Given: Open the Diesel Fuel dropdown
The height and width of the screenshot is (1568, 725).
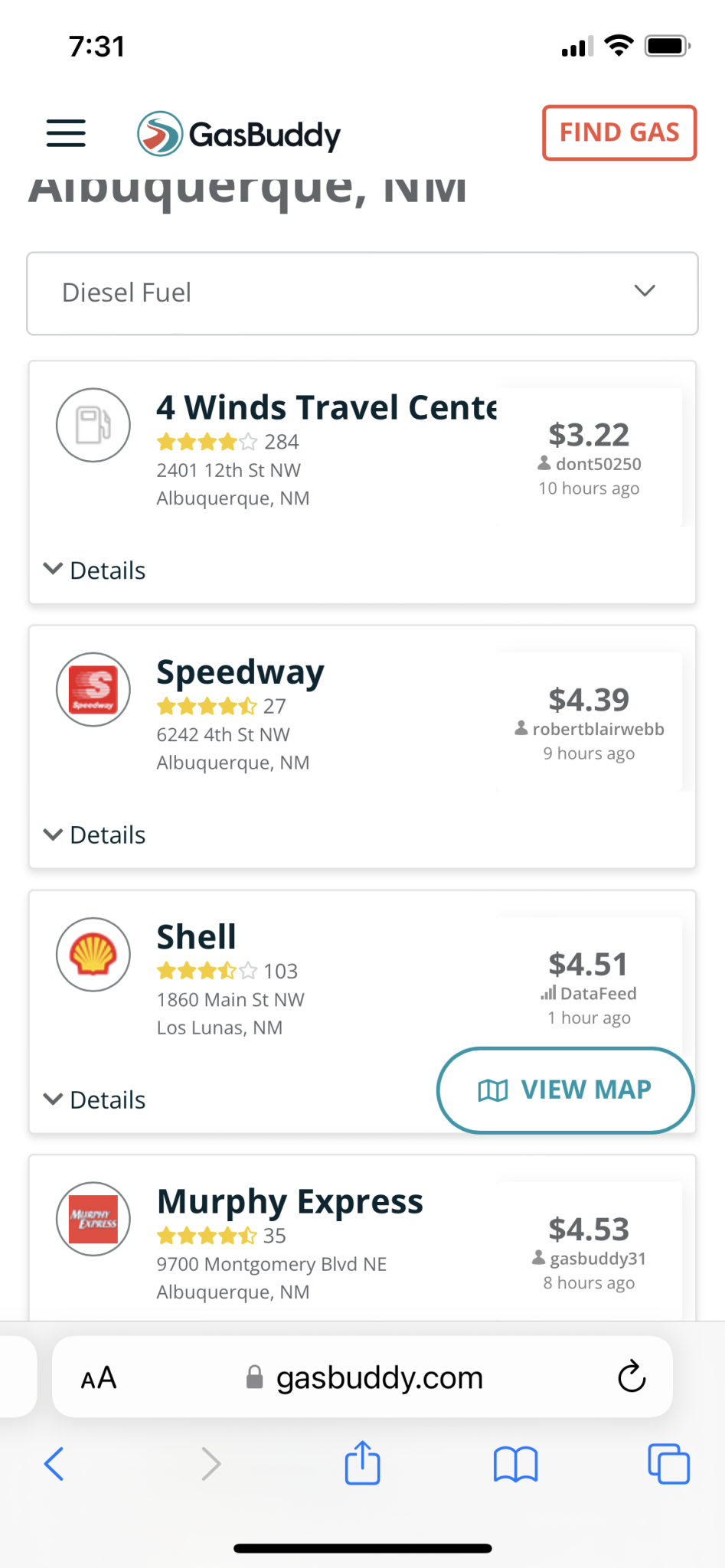Looking at the screenshot, I should pos(362,293).
